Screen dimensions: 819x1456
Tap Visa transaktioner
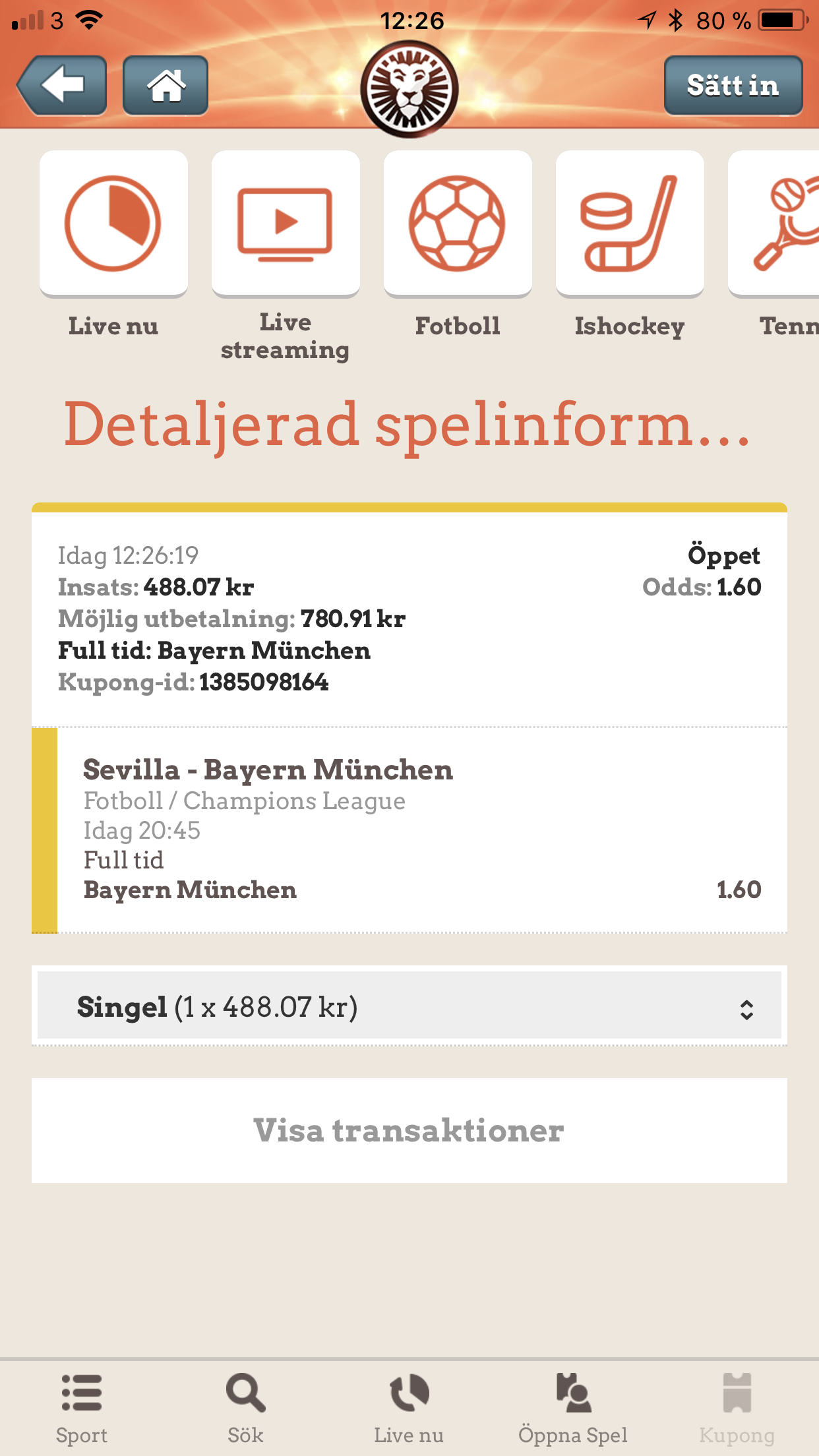pyautogui.click(x=409, y=1130)
